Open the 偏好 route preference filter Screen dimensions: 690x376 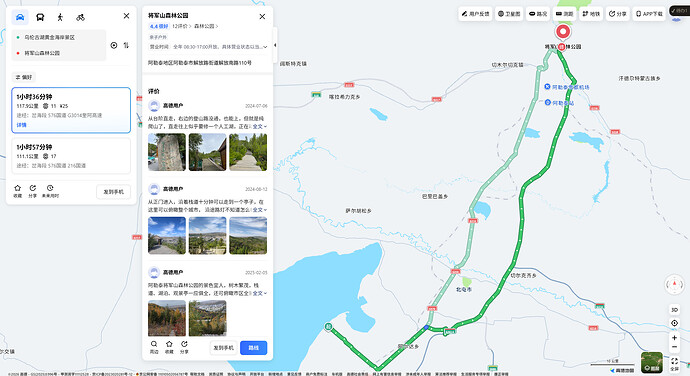(x=24, y=77)
